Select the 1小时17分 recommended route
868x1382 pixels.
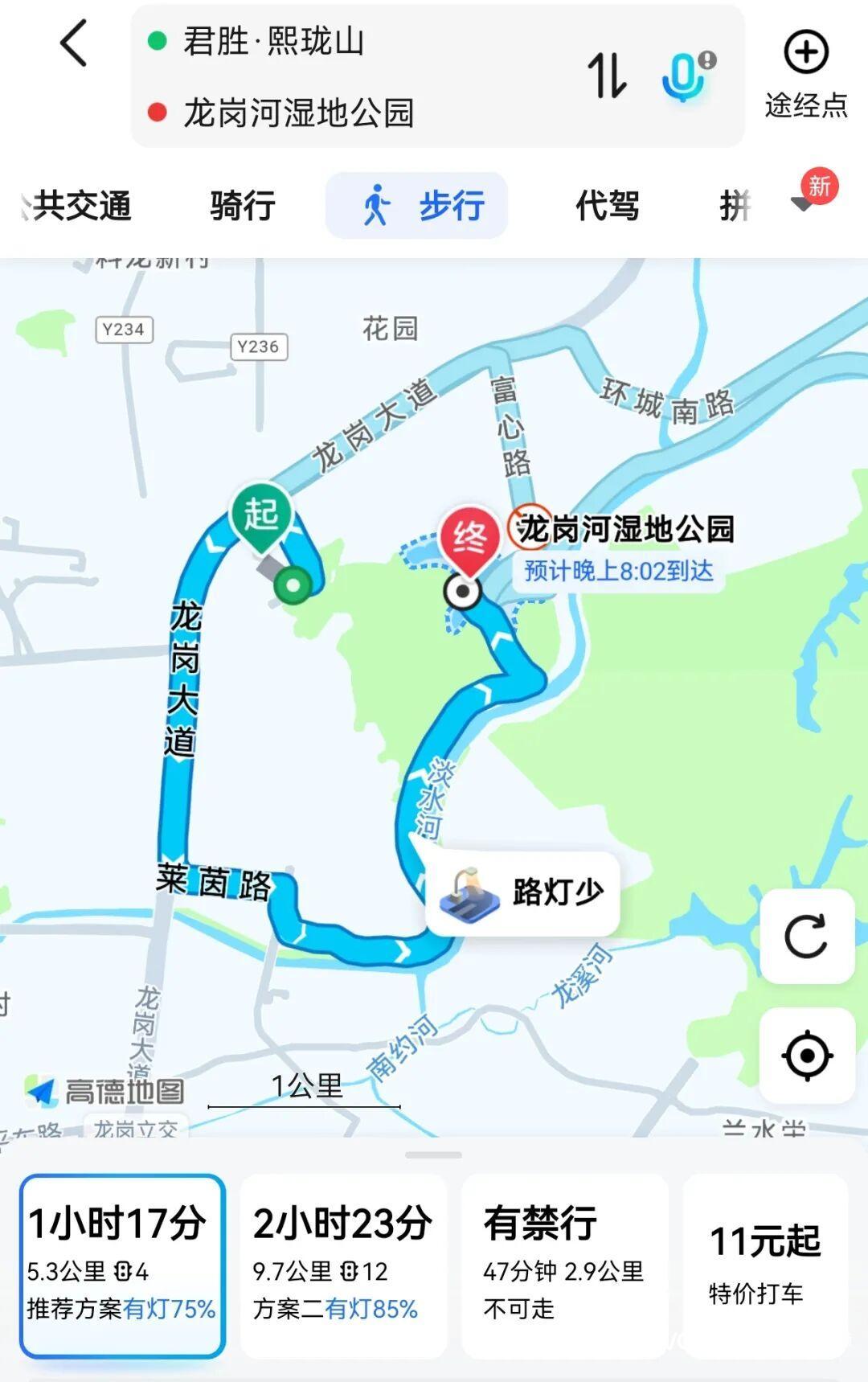click(x=122, y=1265)
